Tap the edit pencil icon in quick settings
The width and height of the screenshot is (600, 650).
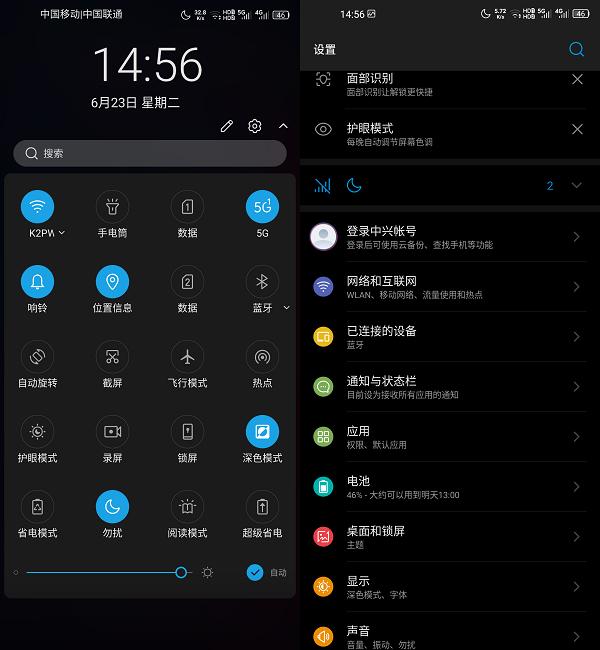pos(227,126)
